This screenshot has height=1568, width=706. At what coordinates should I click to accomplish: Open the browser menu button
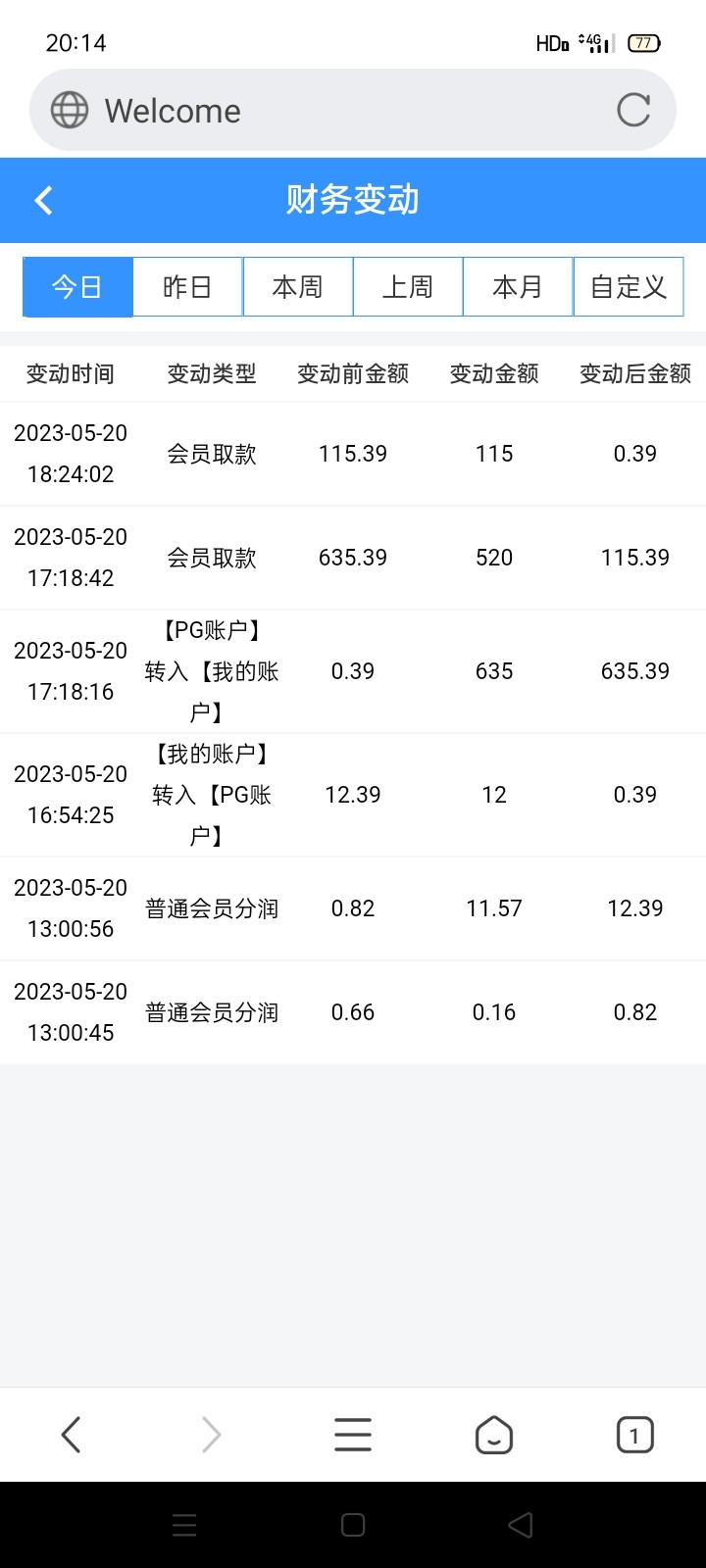click(353, 1435)
